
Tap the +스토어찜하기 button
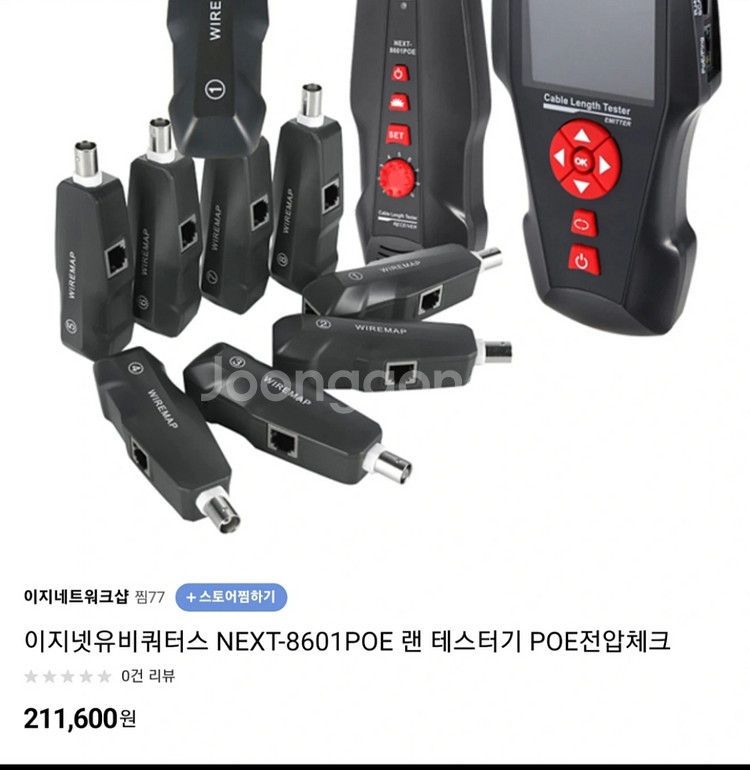click(231, 597)
